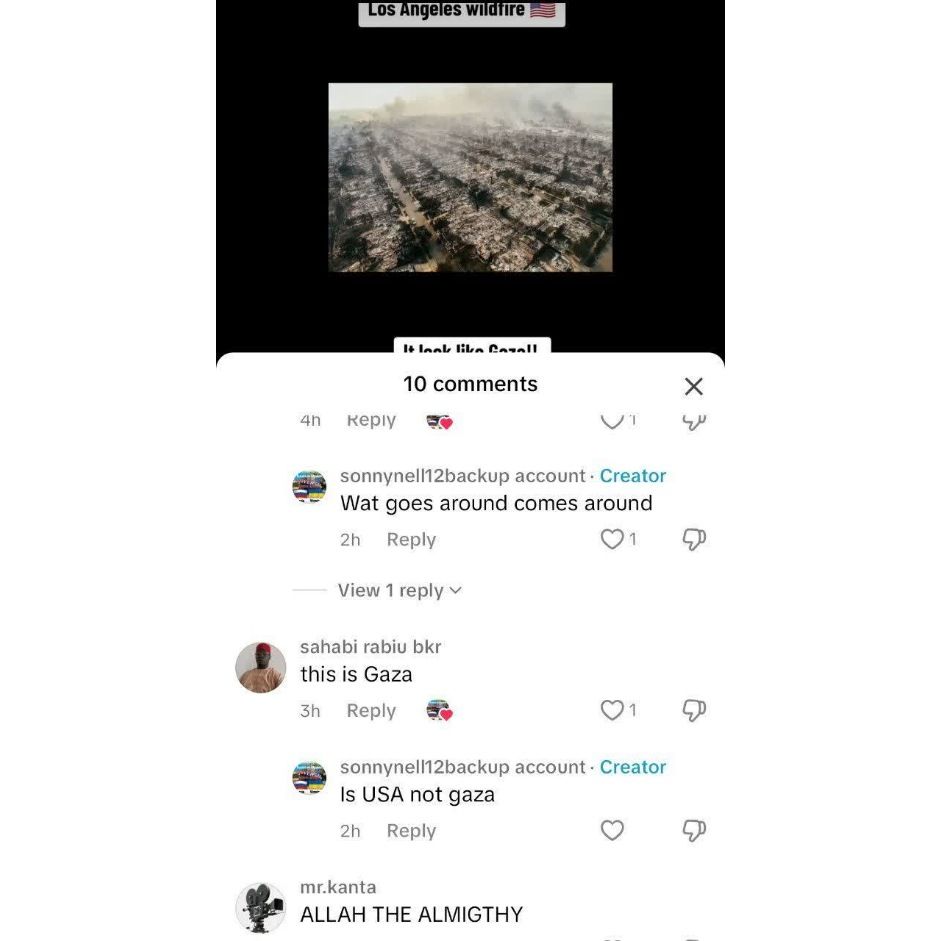Image resolution: width=941 pixels, height=941 pixels.
Task: Like the 'this is Gaza' comment
Action: tap(612, 710)
